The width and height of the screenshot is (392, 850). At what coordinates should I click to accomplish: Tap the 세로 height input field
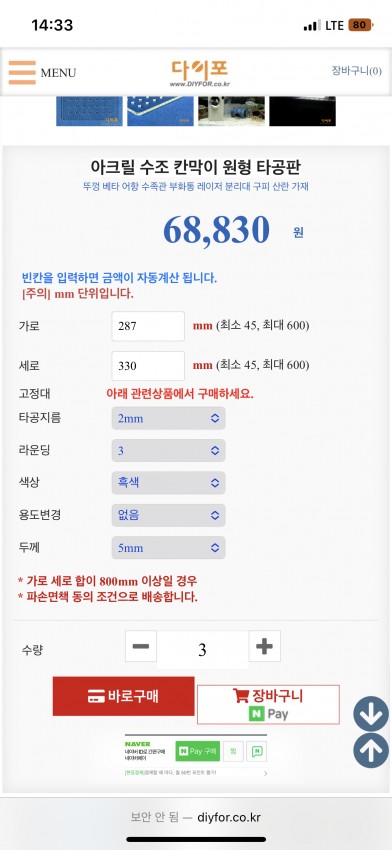pyautogui.click(x=148, y=366)
